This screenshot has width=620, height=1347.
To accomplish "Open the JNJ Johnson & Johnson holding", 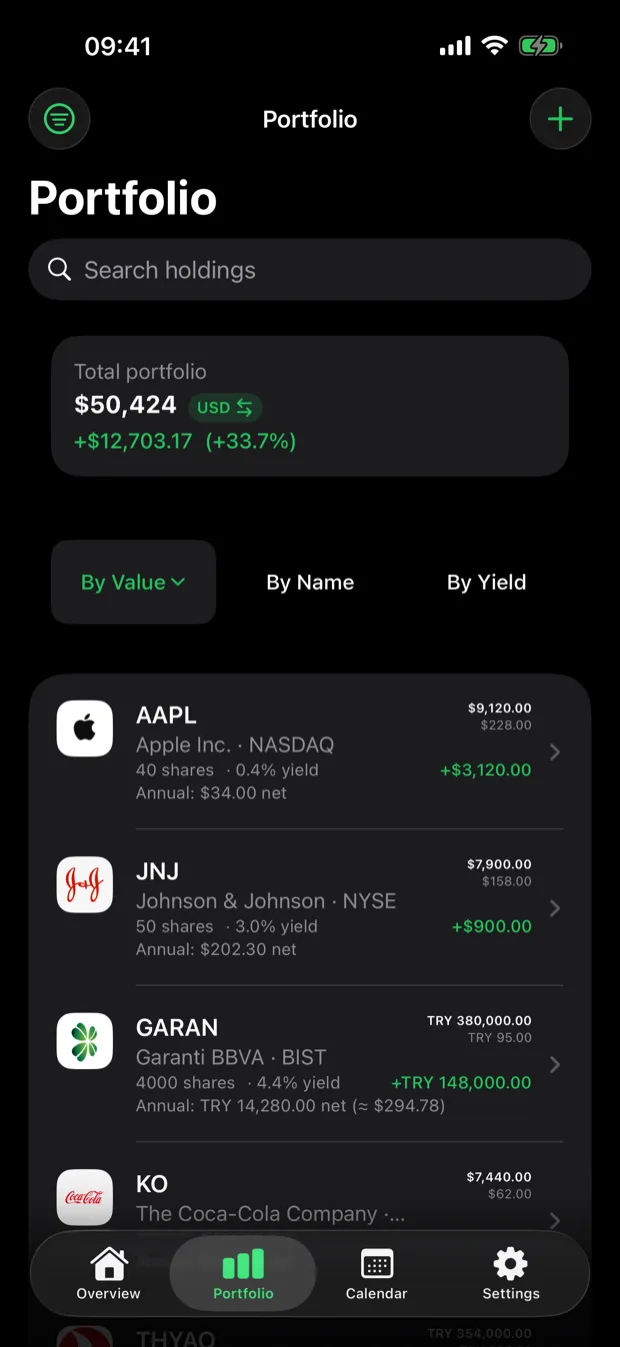I will click(x=310, y=908).
